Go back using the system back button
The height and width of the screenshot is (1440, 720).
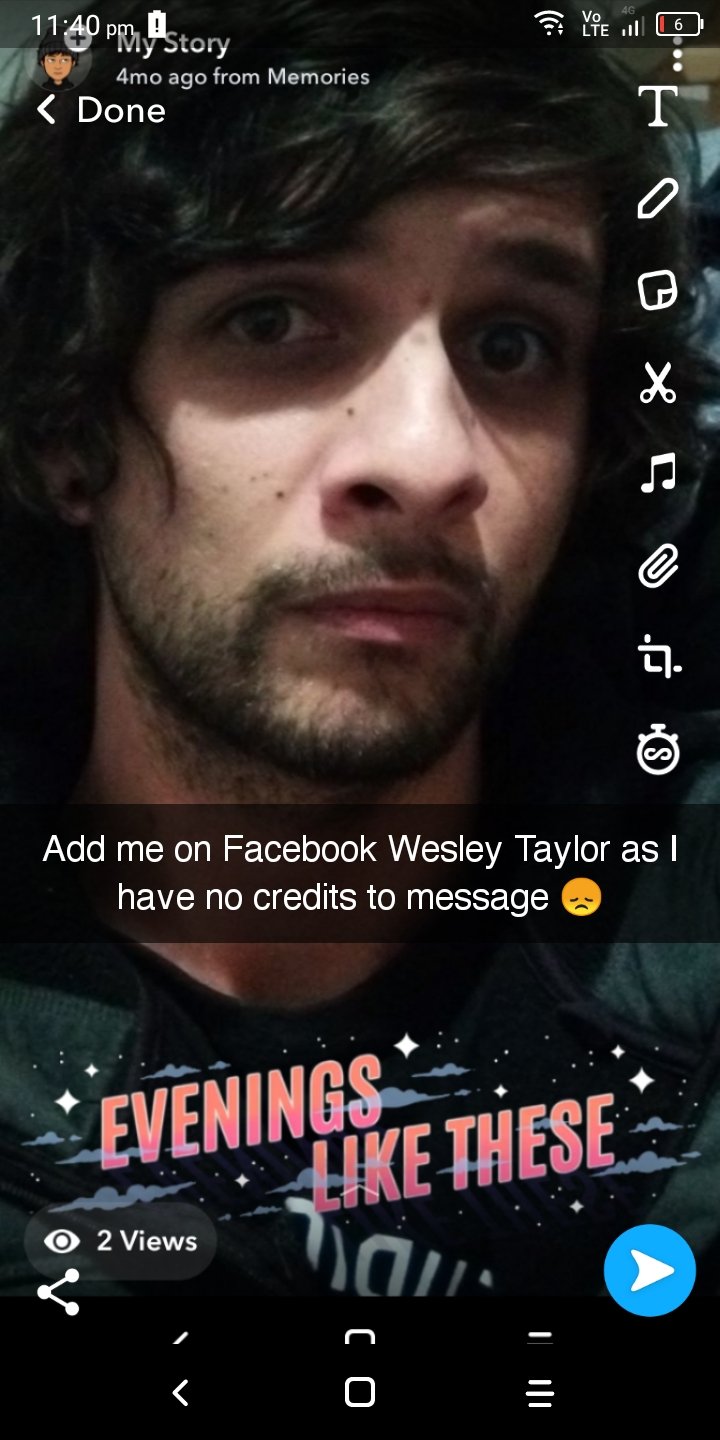[180, 1392]
